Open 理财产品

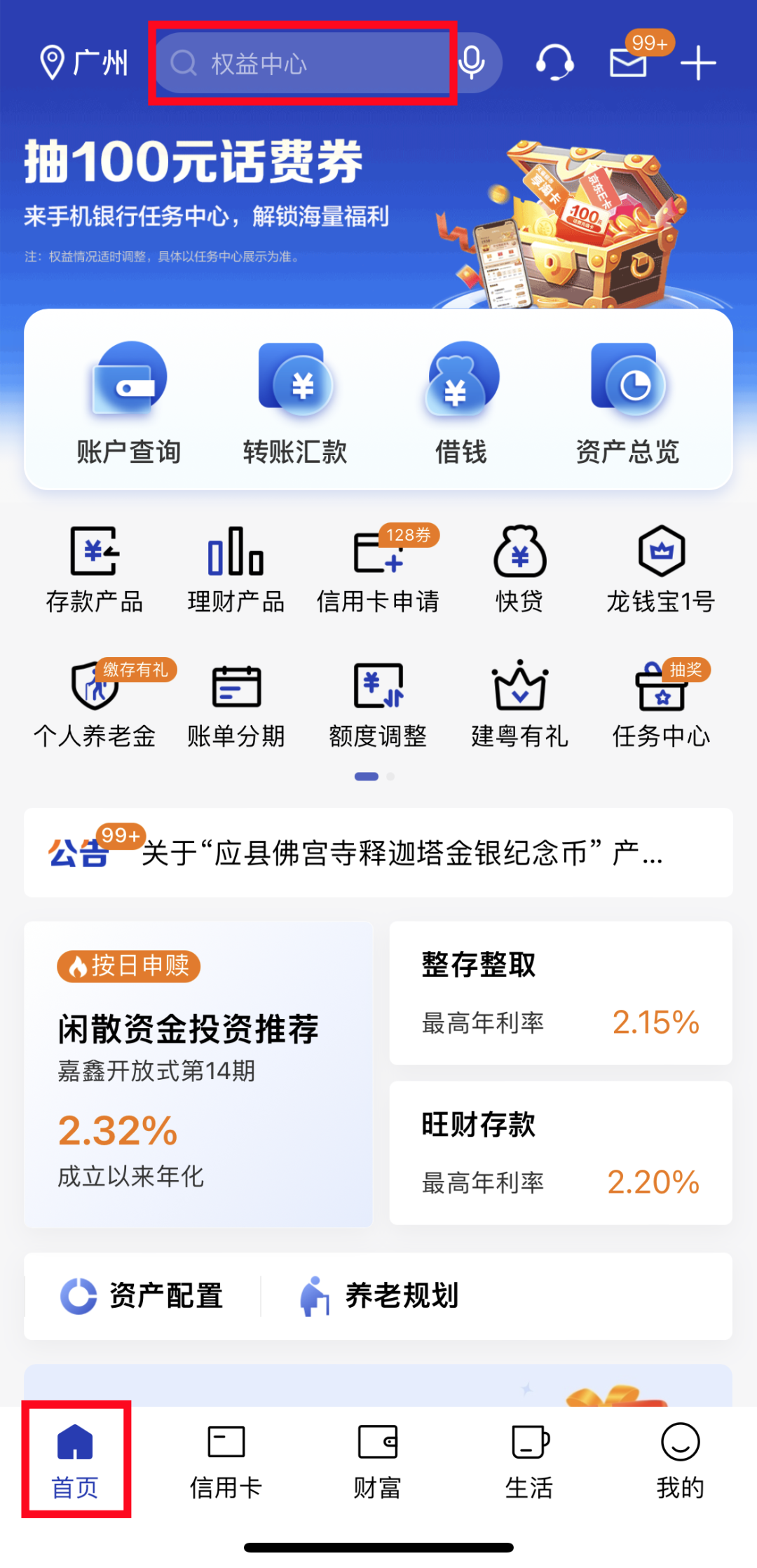[x=236, y=569]
